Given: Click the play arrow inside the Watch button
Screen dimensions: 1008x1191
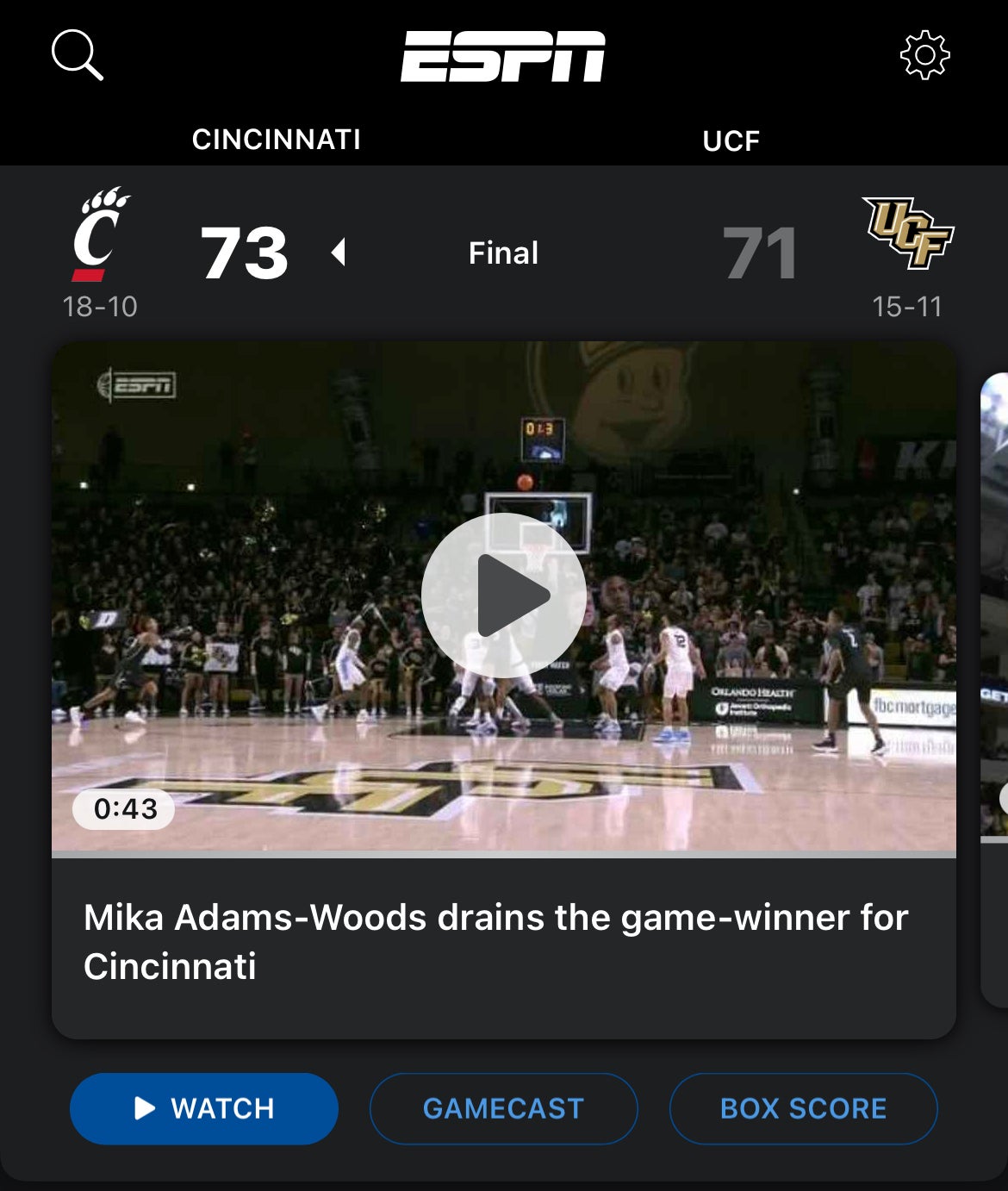Looking at the screenshot, I should coord(146,1109).
